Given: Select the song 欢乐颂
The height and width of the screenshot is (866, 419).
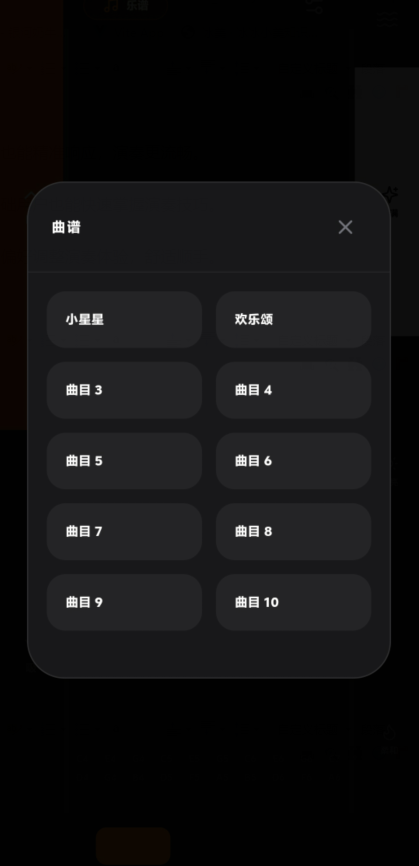Looking at the screenshot, I should click(x=294, y=319).
